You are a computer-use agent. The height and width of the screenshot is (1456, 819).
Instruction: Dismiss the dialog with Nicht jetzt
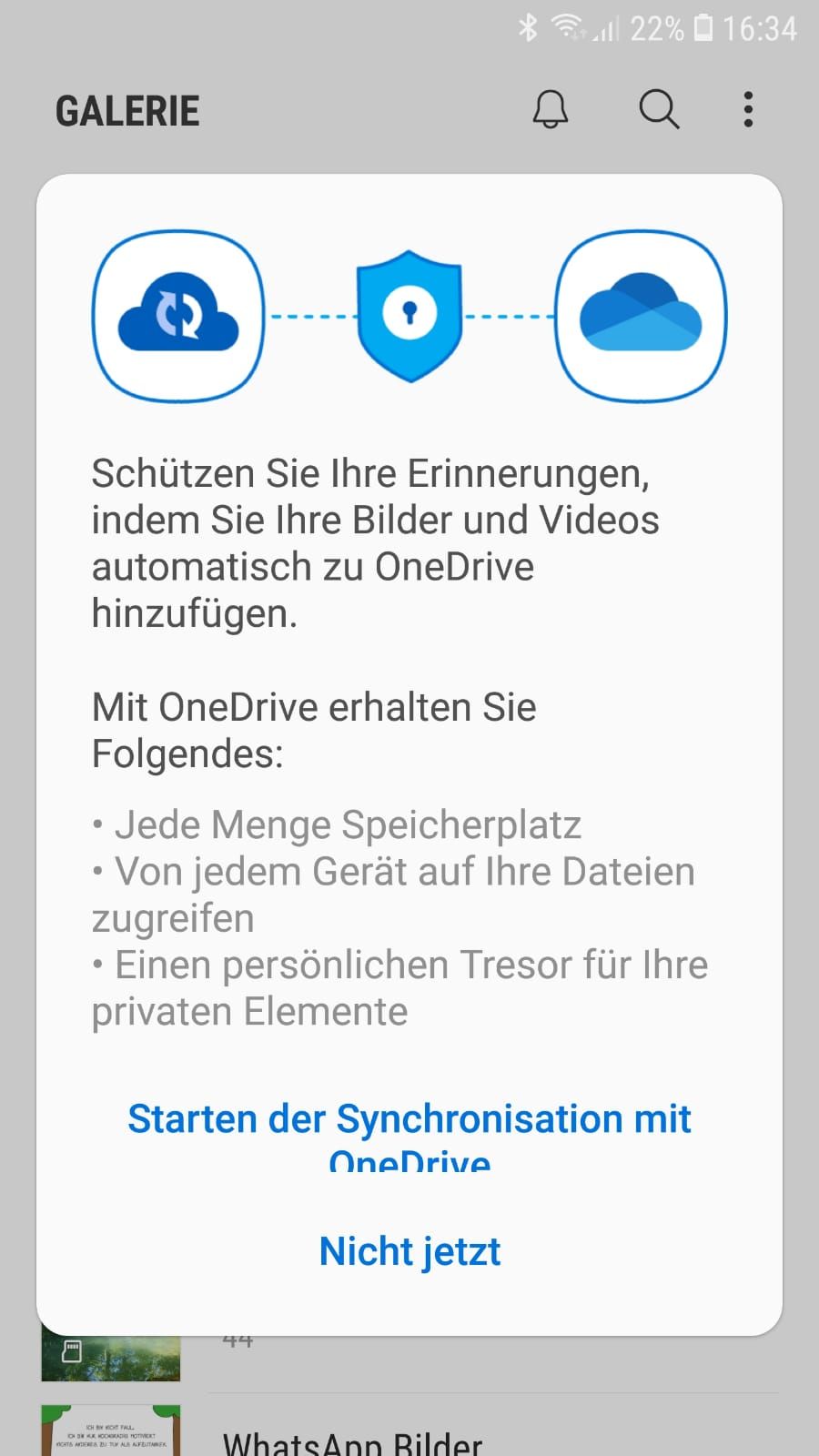pyautogui.click(x=409, y=1251)
